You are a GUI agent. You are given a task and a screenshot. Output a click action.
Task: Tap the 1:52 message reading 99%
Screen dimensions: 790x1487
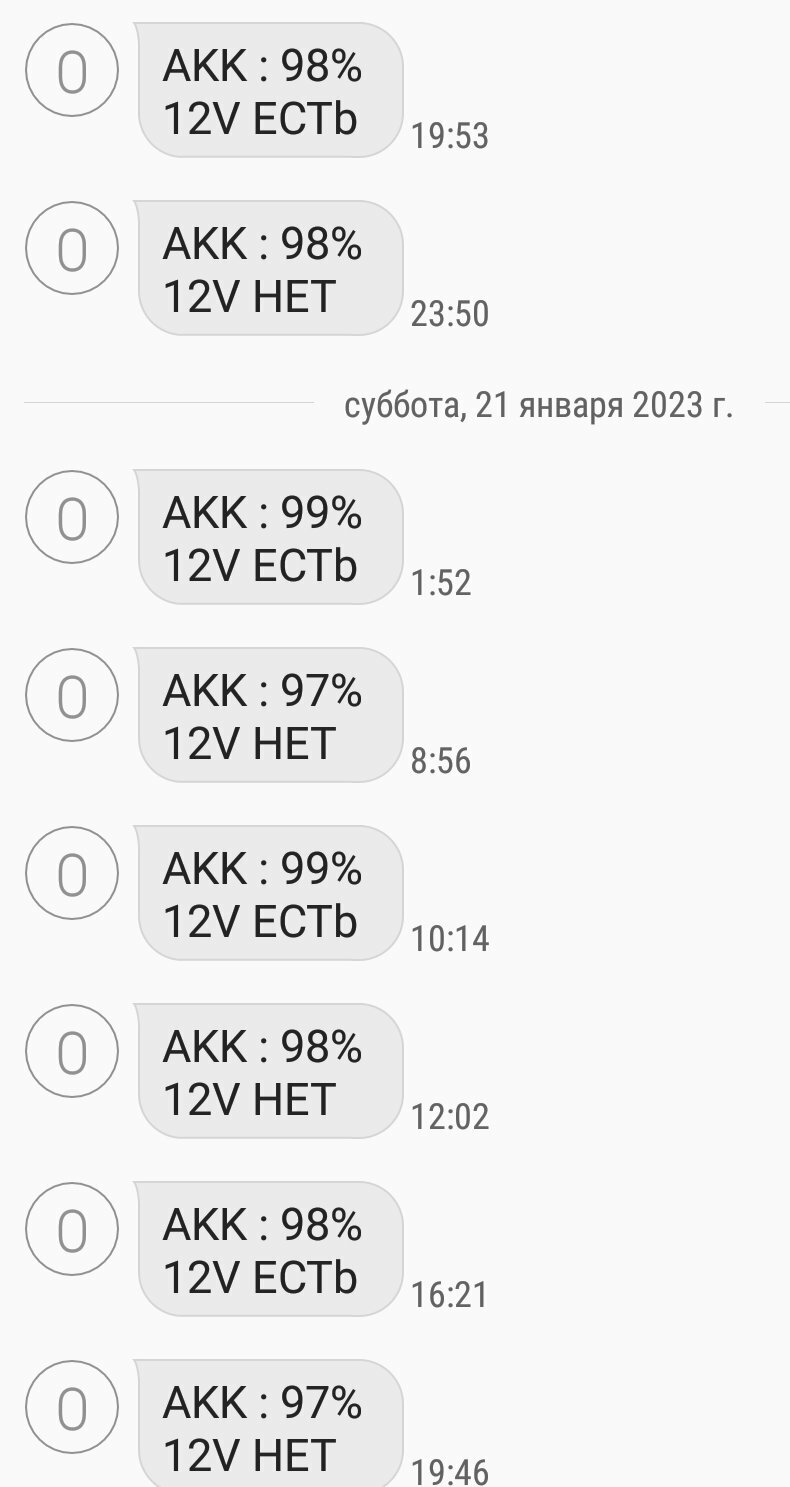point(270,537)
